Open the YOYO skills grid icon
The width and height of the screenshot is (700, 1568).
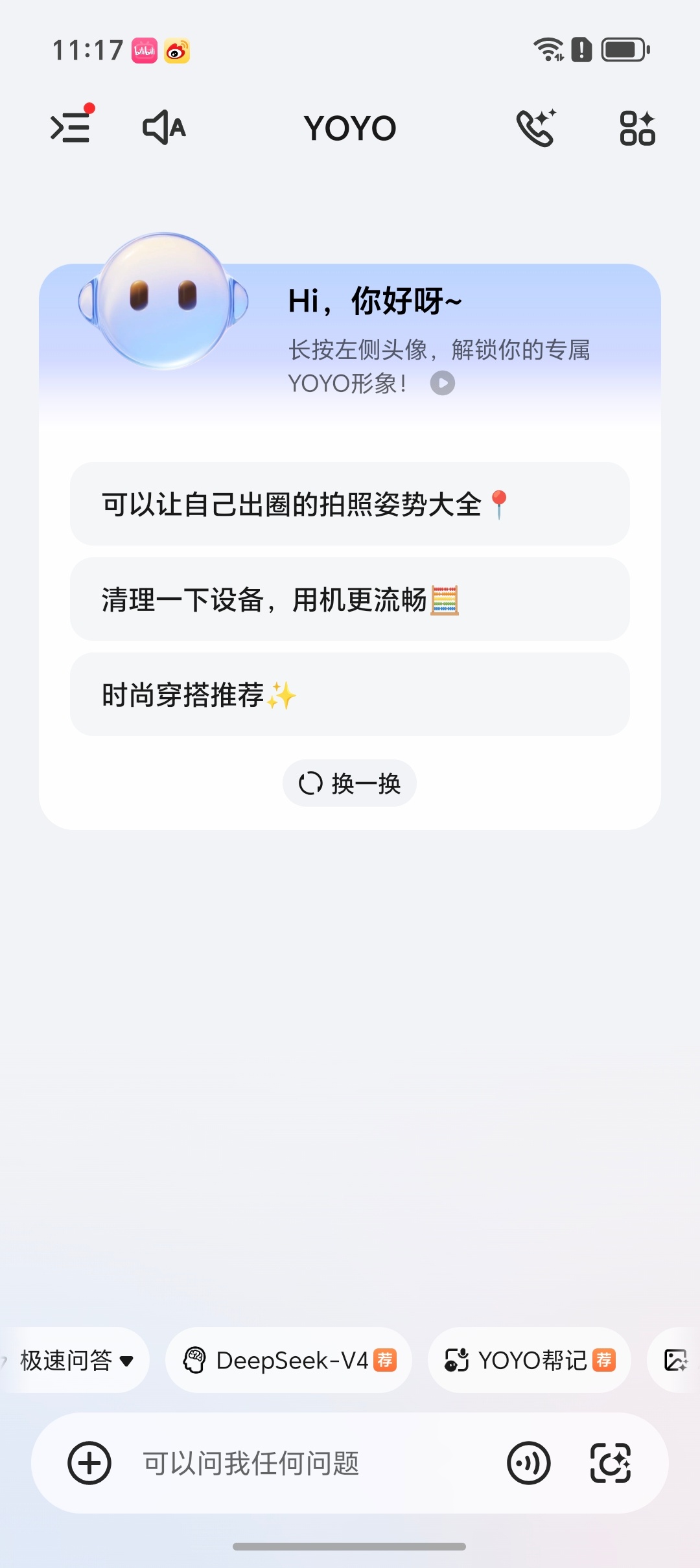(638, 128)
